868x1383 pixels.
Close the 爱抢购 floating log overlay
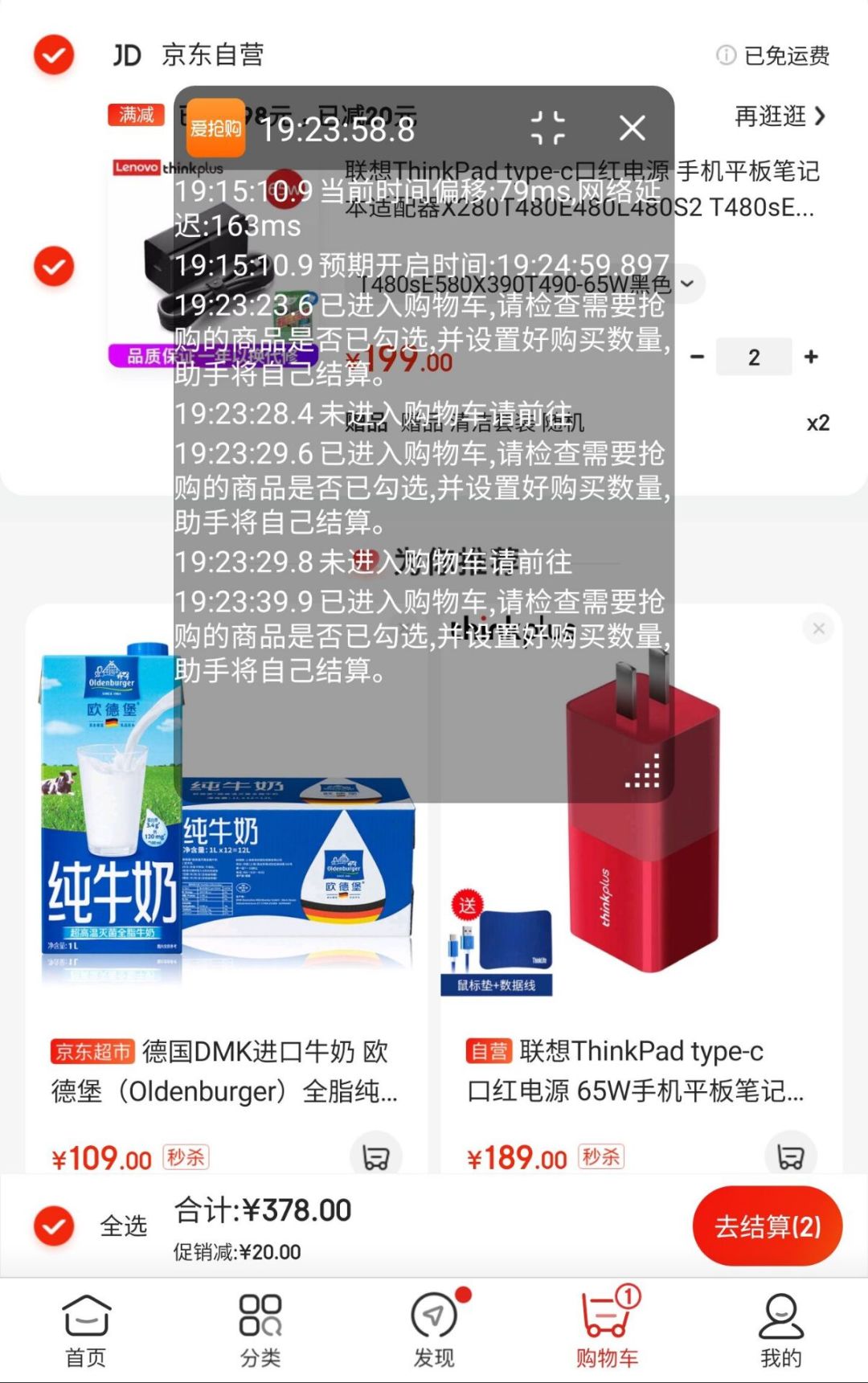click(633, 128)
